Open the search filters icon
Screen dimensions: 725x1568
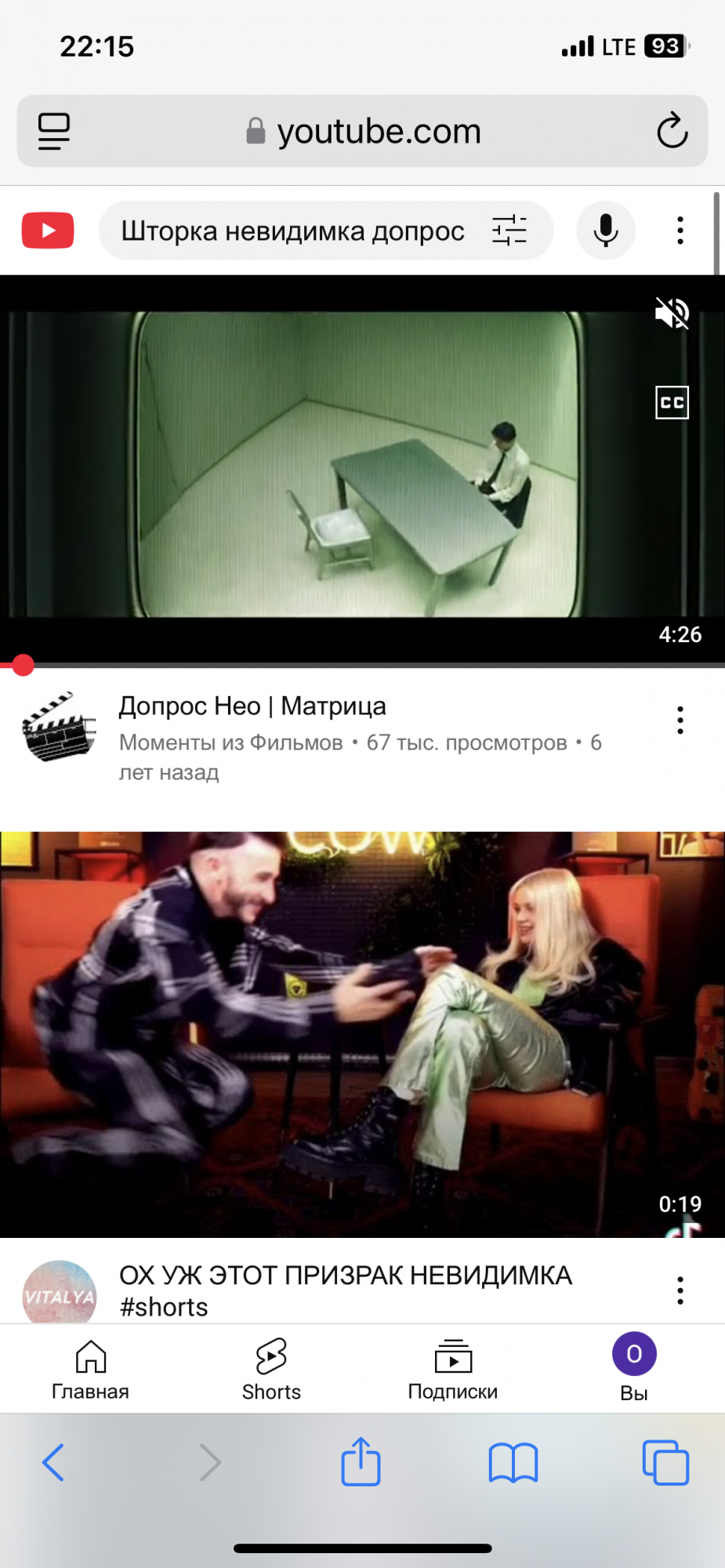[x=509, y=230]
